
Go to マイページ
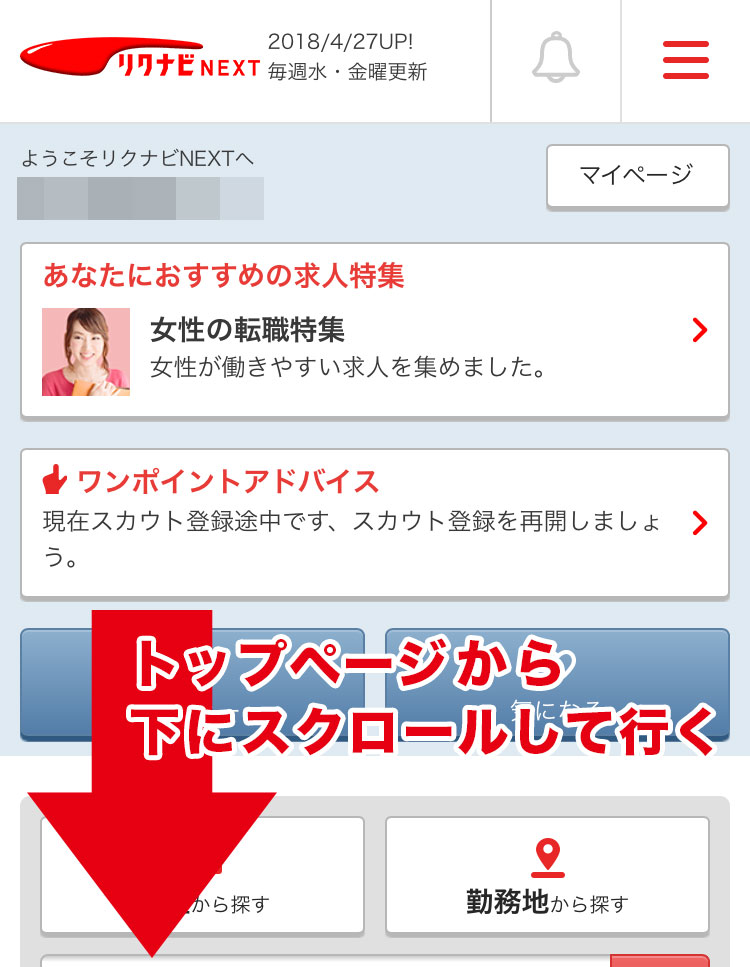tap(637, 176)
